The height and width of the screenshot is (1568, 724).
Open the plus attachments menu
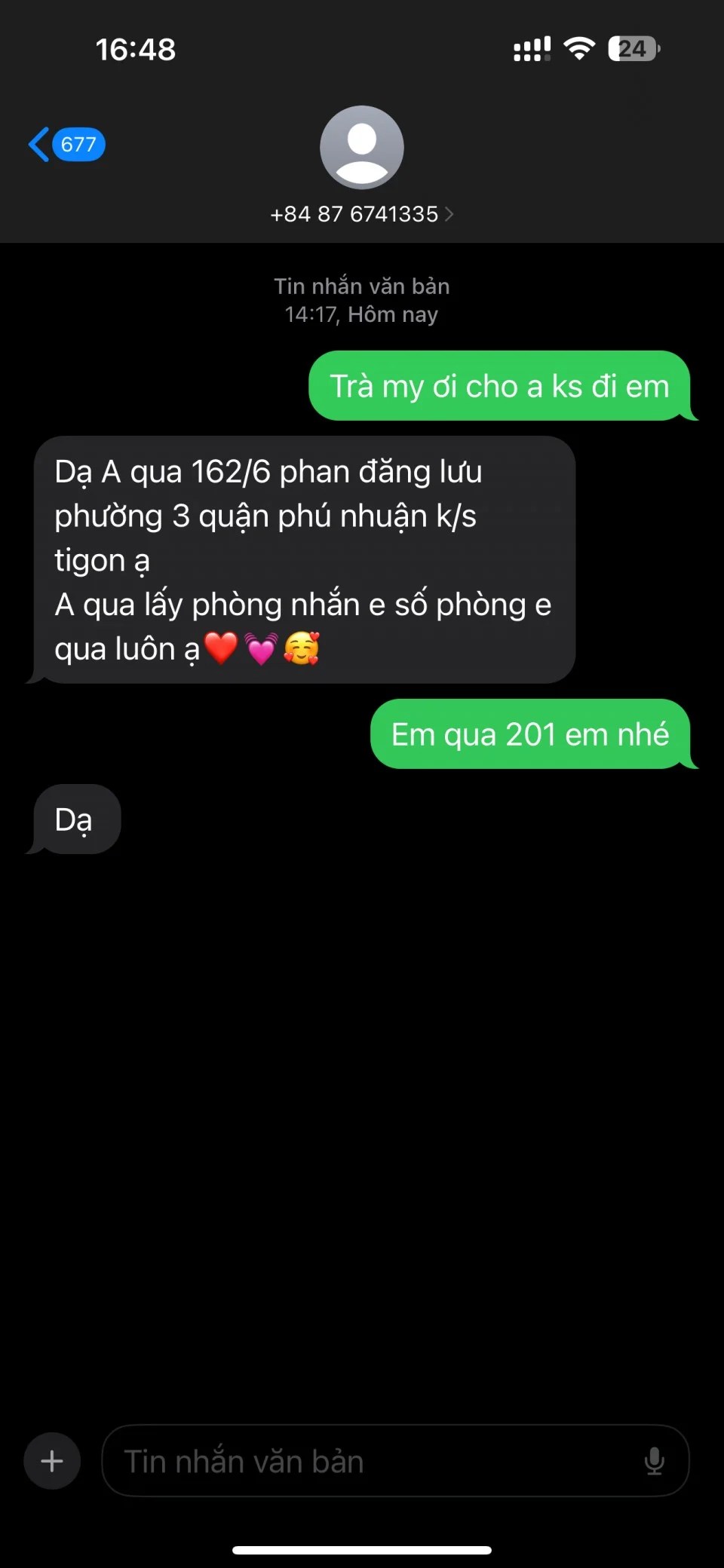point(52,1461)
